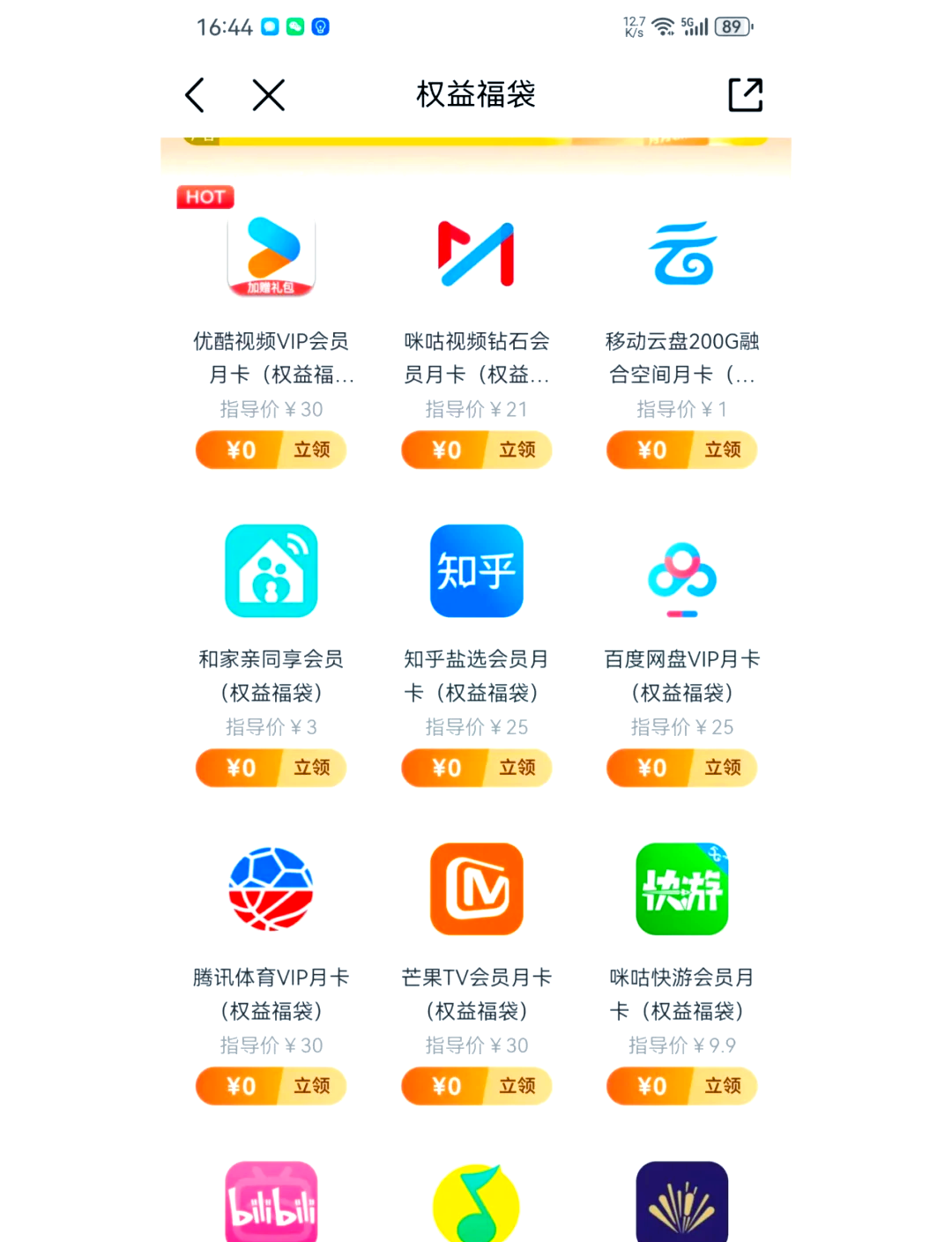Select the 咪咕快游 green app icon
The height and width of the screenshot is (1242, 952).
(681, 888)
